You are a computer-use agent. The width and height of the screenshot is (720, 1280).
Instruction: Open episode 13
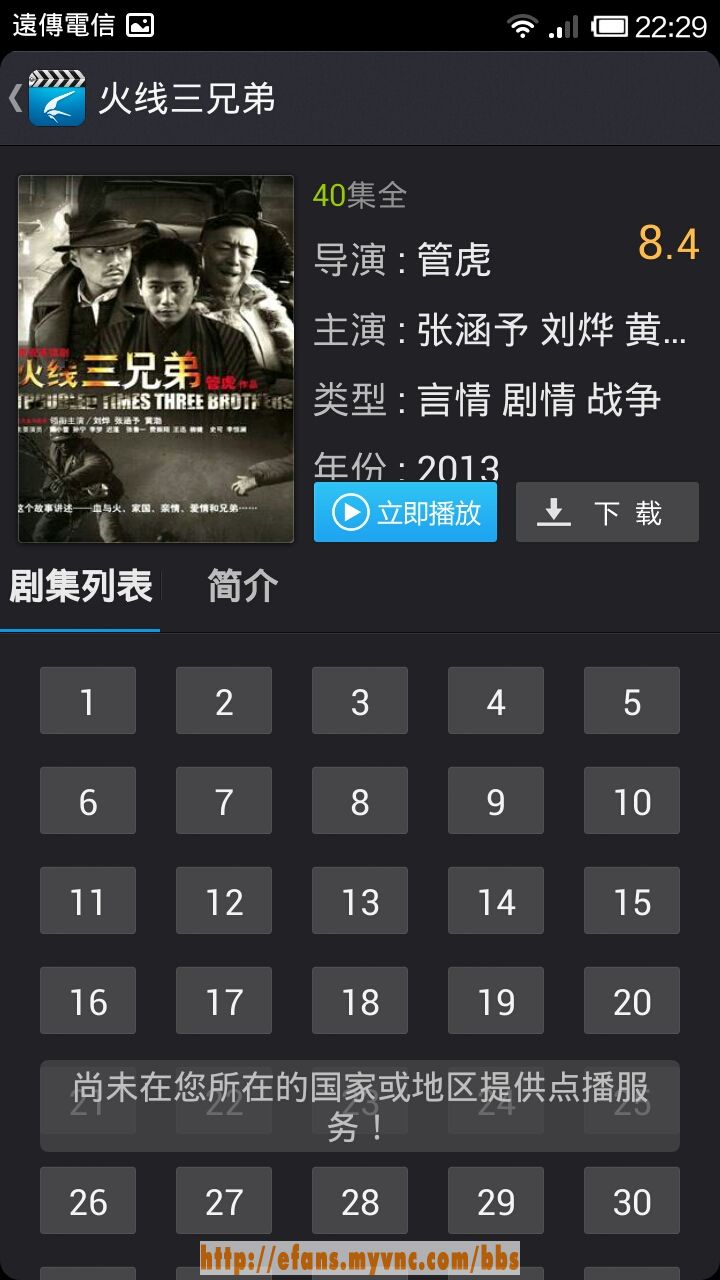360,901
